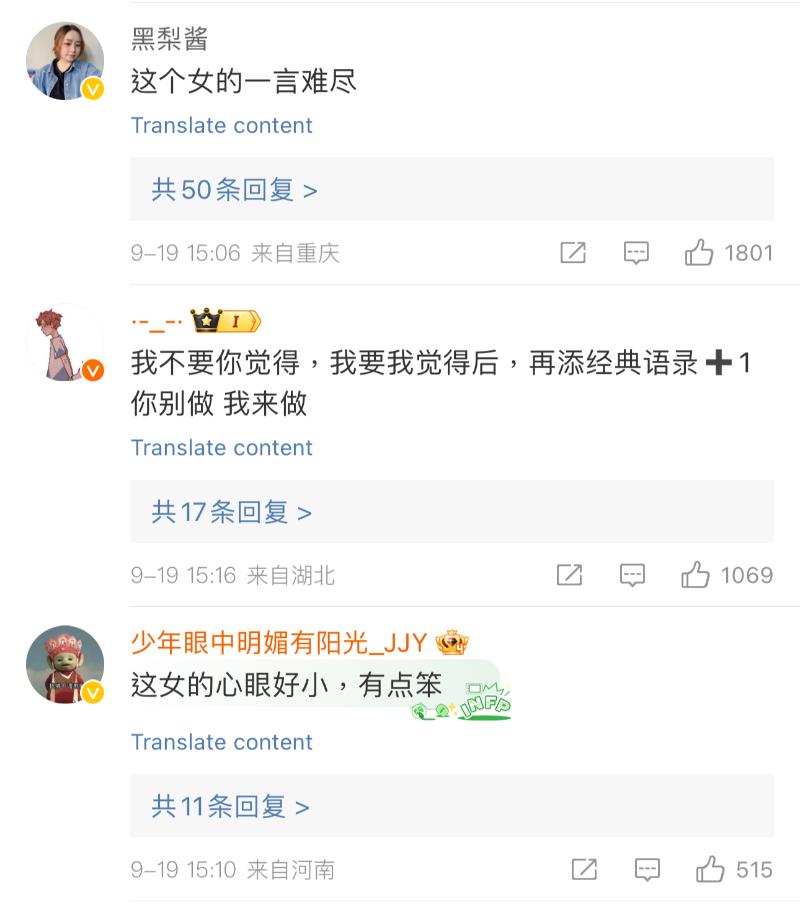Image resolution: width=800 pixels, height=905 pixels.
Task: Translate the 我不要你觉得 comment
Action: tap(221, 448)
